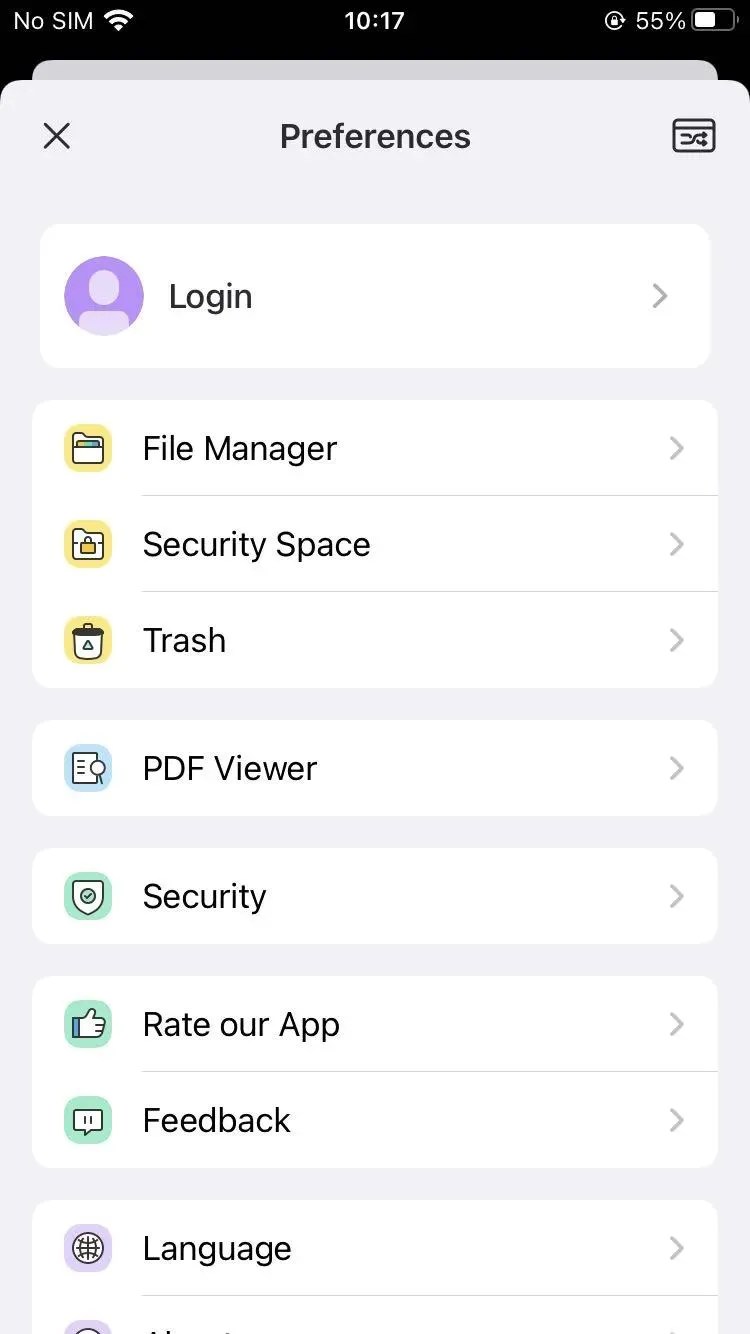Expand the File Manager settings chevron
This screenshot has width=750, height=1334.
pos(676,448)
